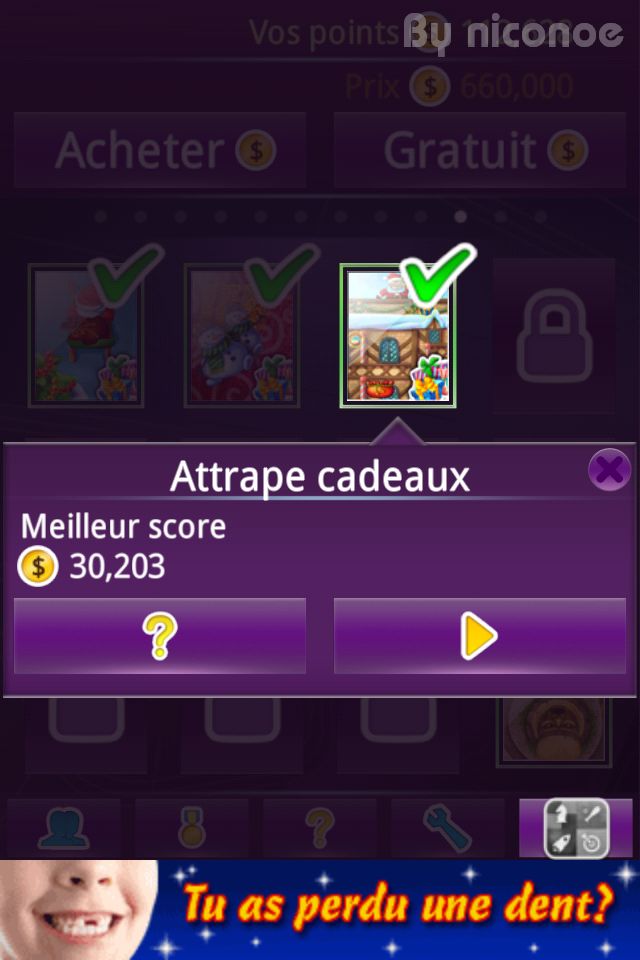
Task: Open the tools icon tab
Action: pyautogui.click(x=576, y=828)
